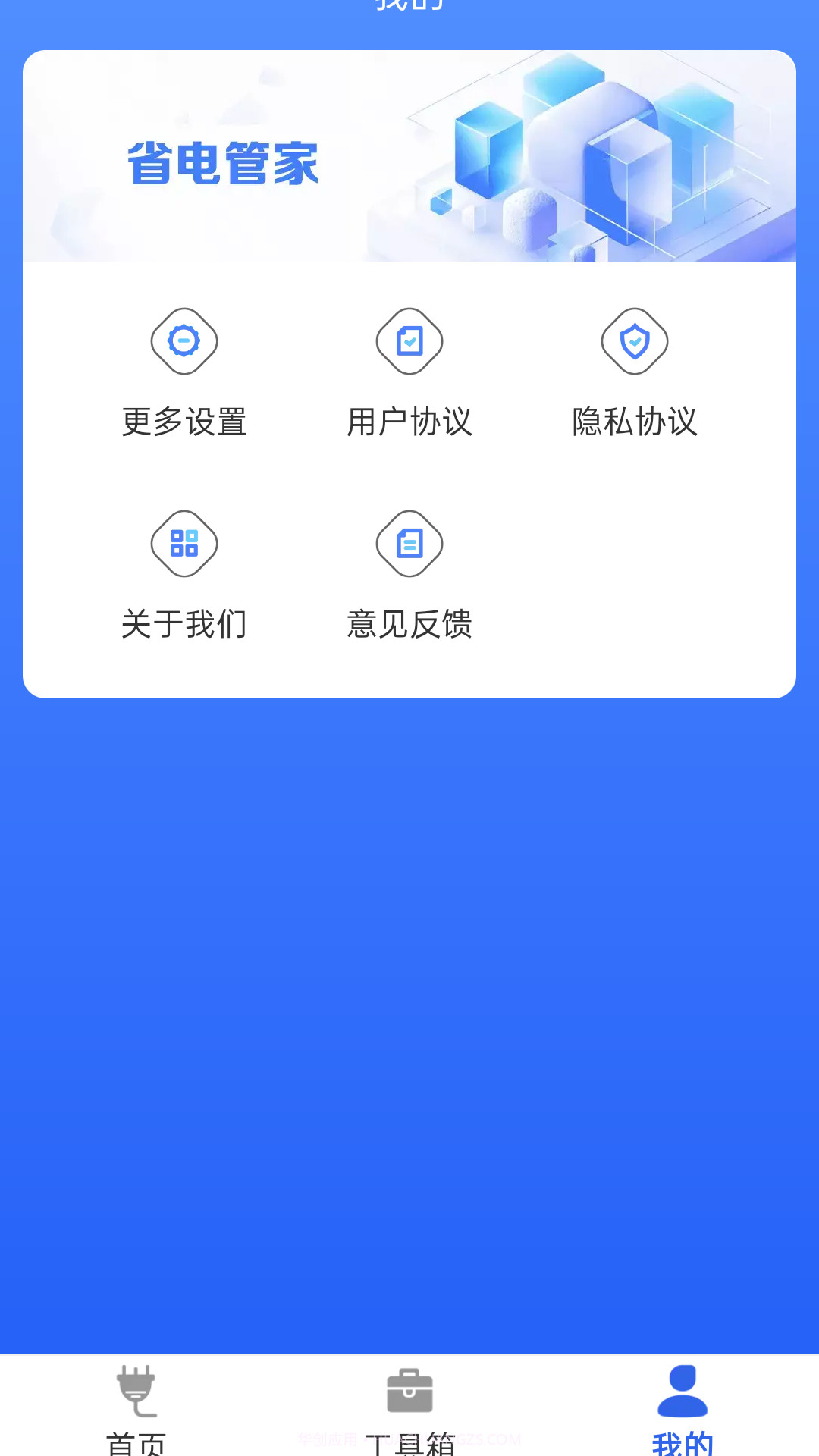Tap the banner image at top
This screenshot has height=1456, width=819.
(x=409, y=155)
